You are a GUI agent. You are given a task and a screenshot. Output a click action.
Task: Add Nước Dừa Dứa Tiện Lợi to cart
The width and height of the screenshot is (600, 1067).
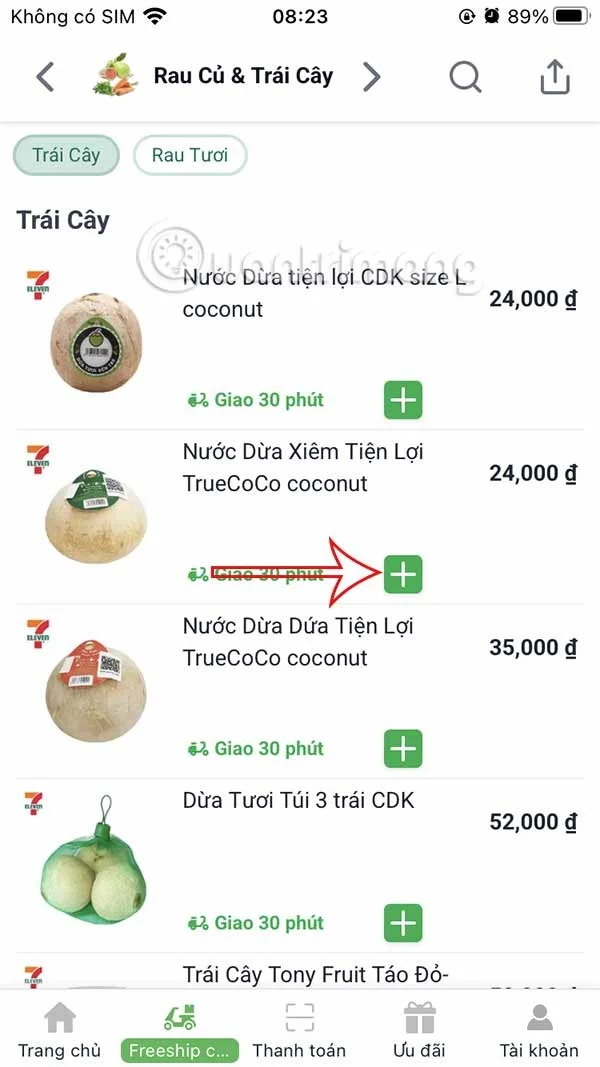pos(403,748)
